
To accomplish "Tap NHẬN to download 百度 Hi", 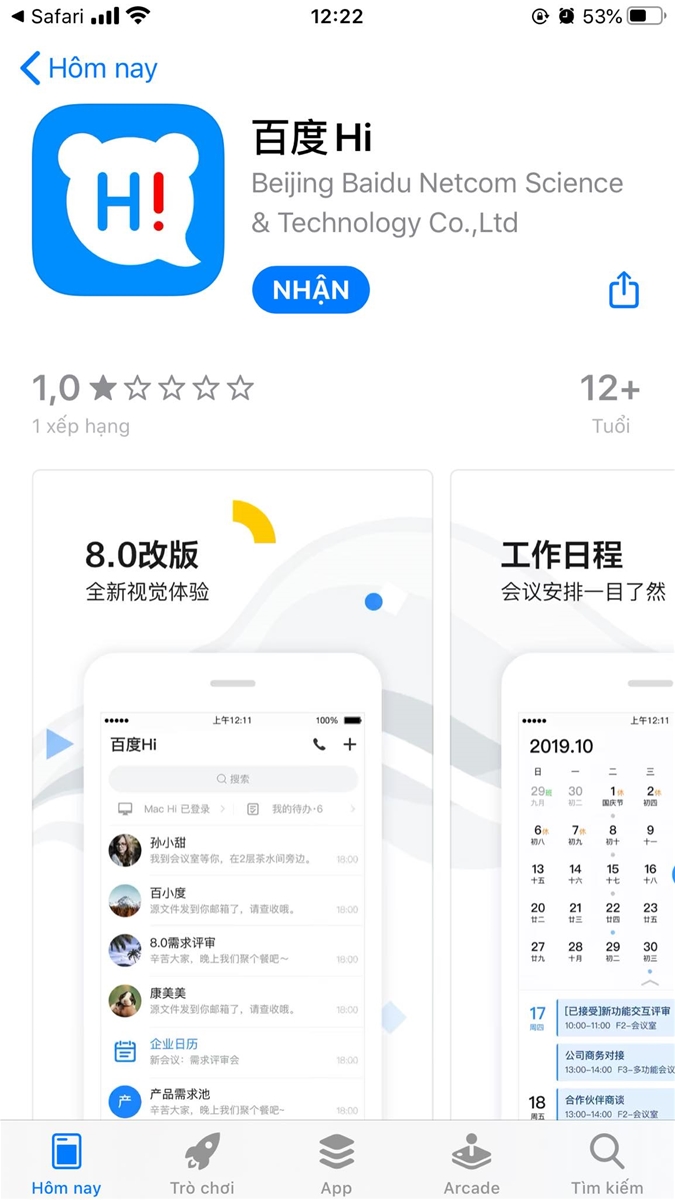I will pos(311,290).
